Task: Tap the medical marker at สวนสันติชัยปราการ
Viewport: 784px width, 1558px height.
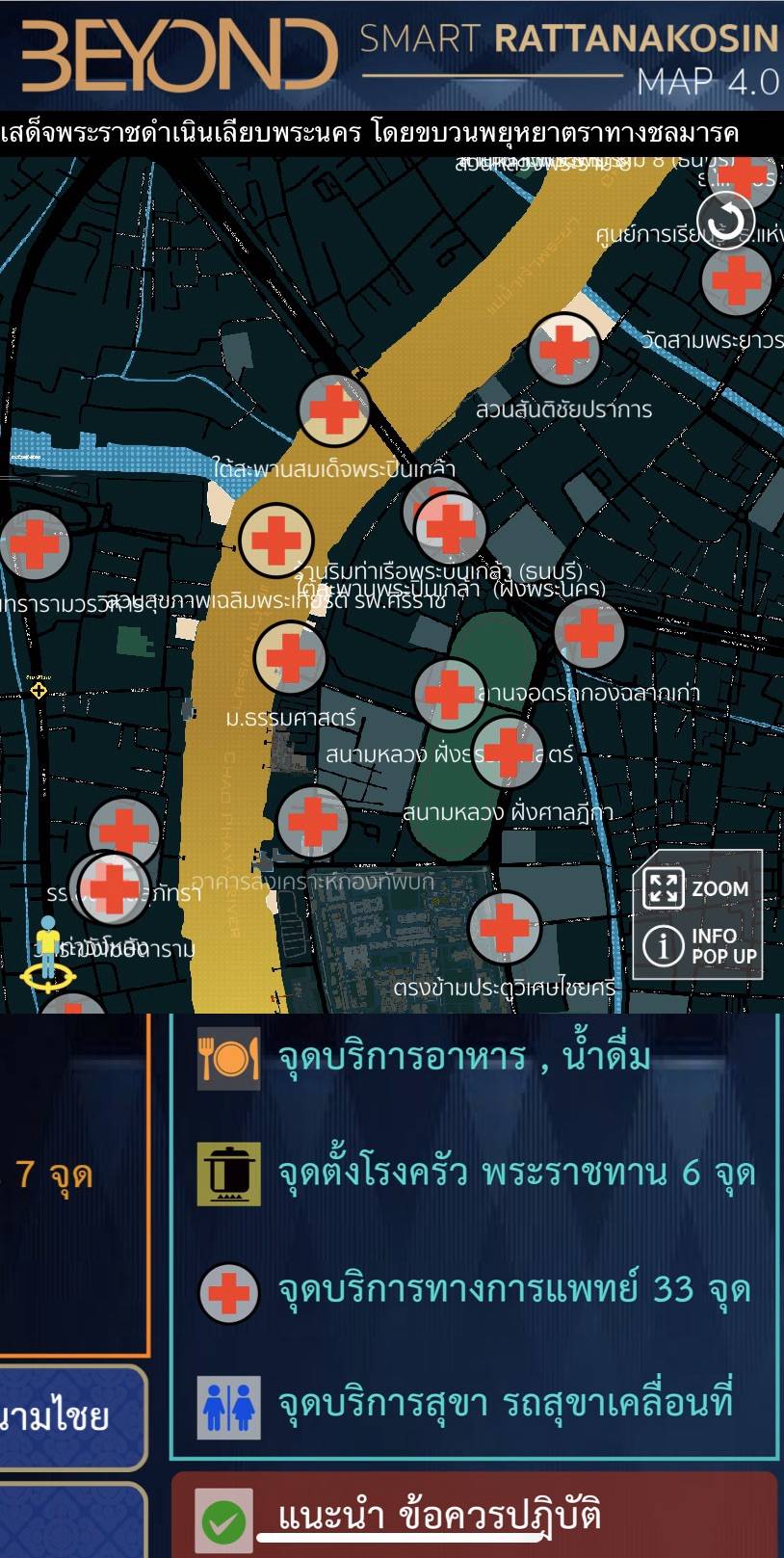Action: pos(564,349)
